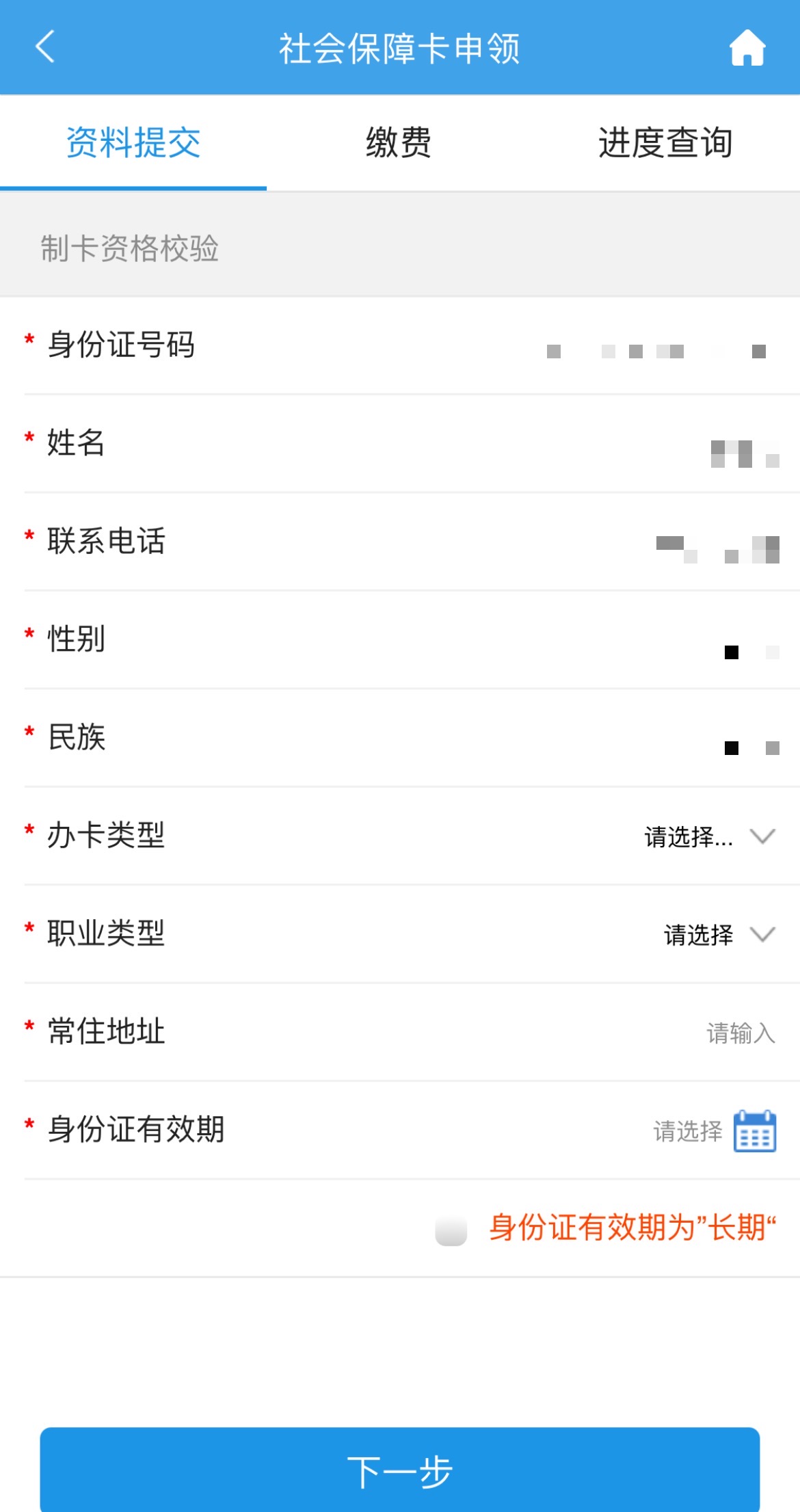Expand the 职业类型 dropdown
The image size is (800, 1512).
pos(719,934)
